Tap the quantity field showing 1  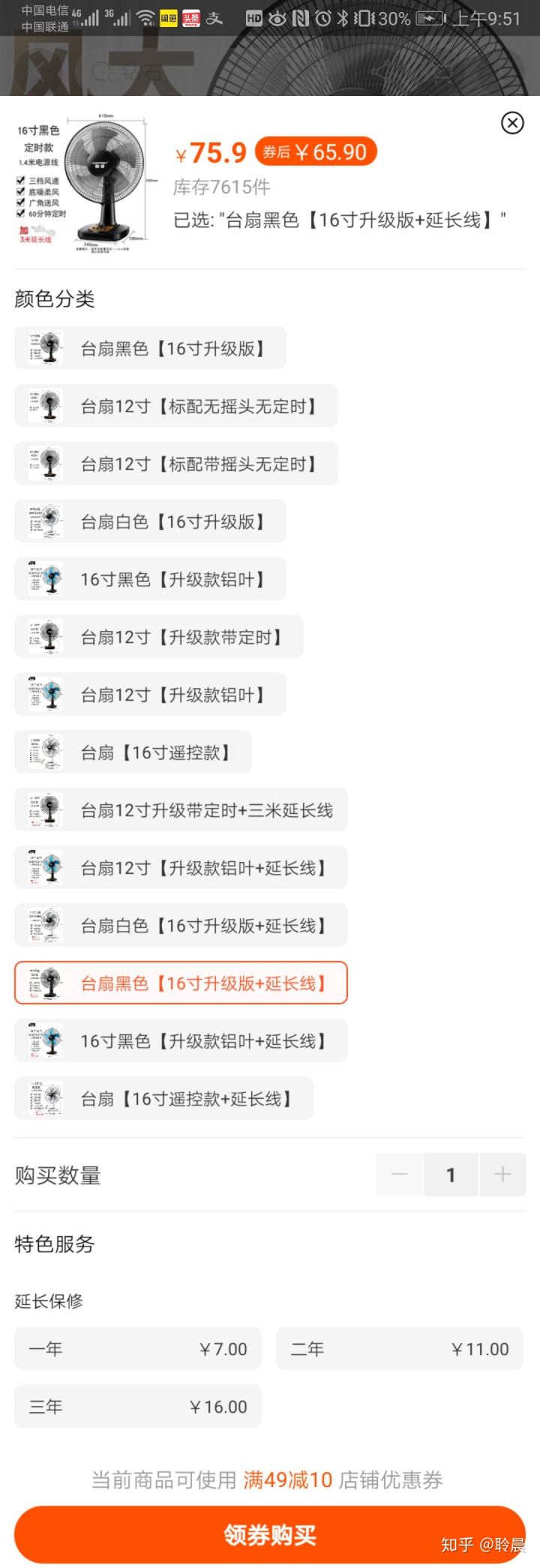coord(451,1175)
